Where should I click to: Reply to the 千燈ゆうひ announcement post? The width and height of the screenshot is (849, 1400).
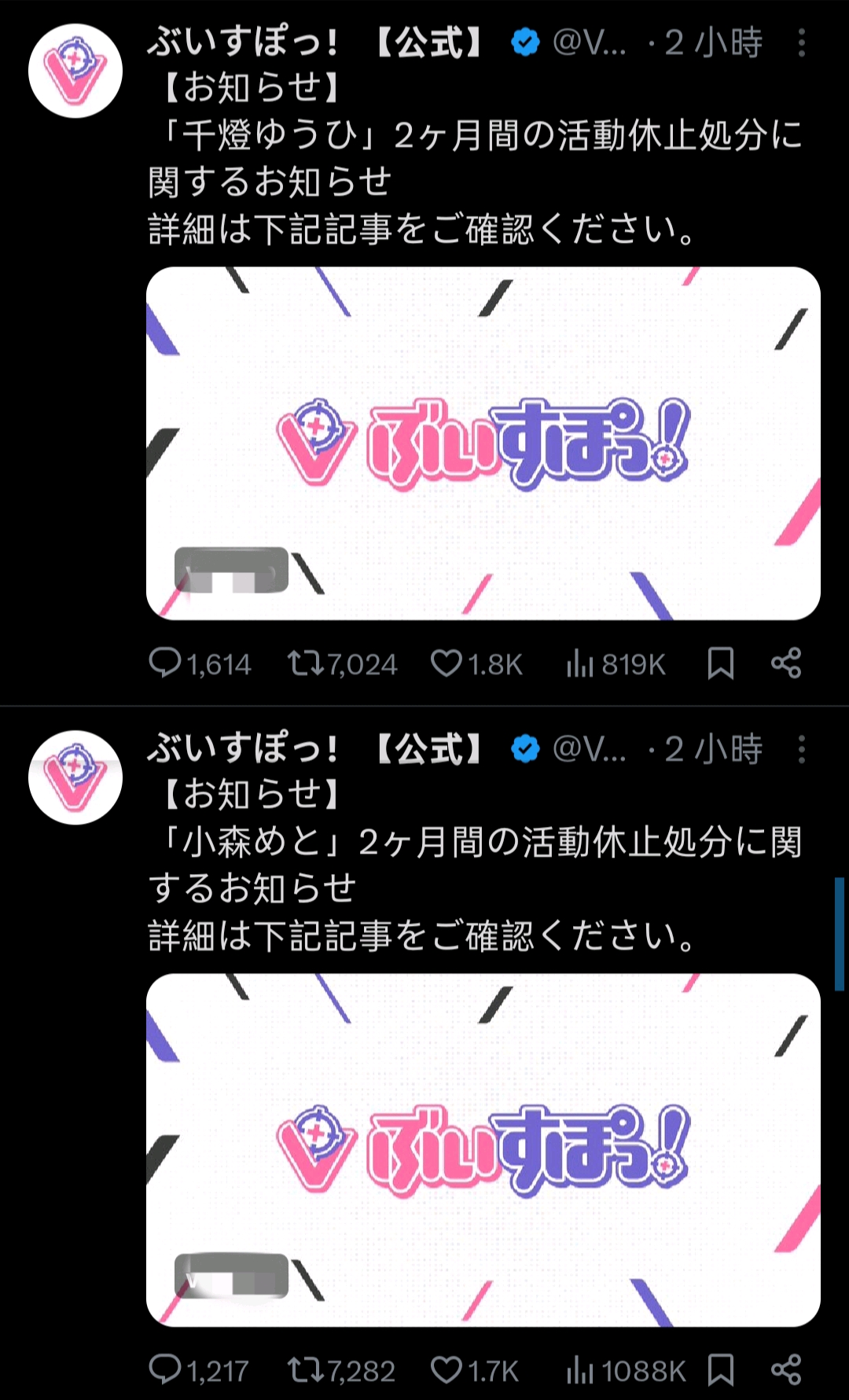point(200,663)
